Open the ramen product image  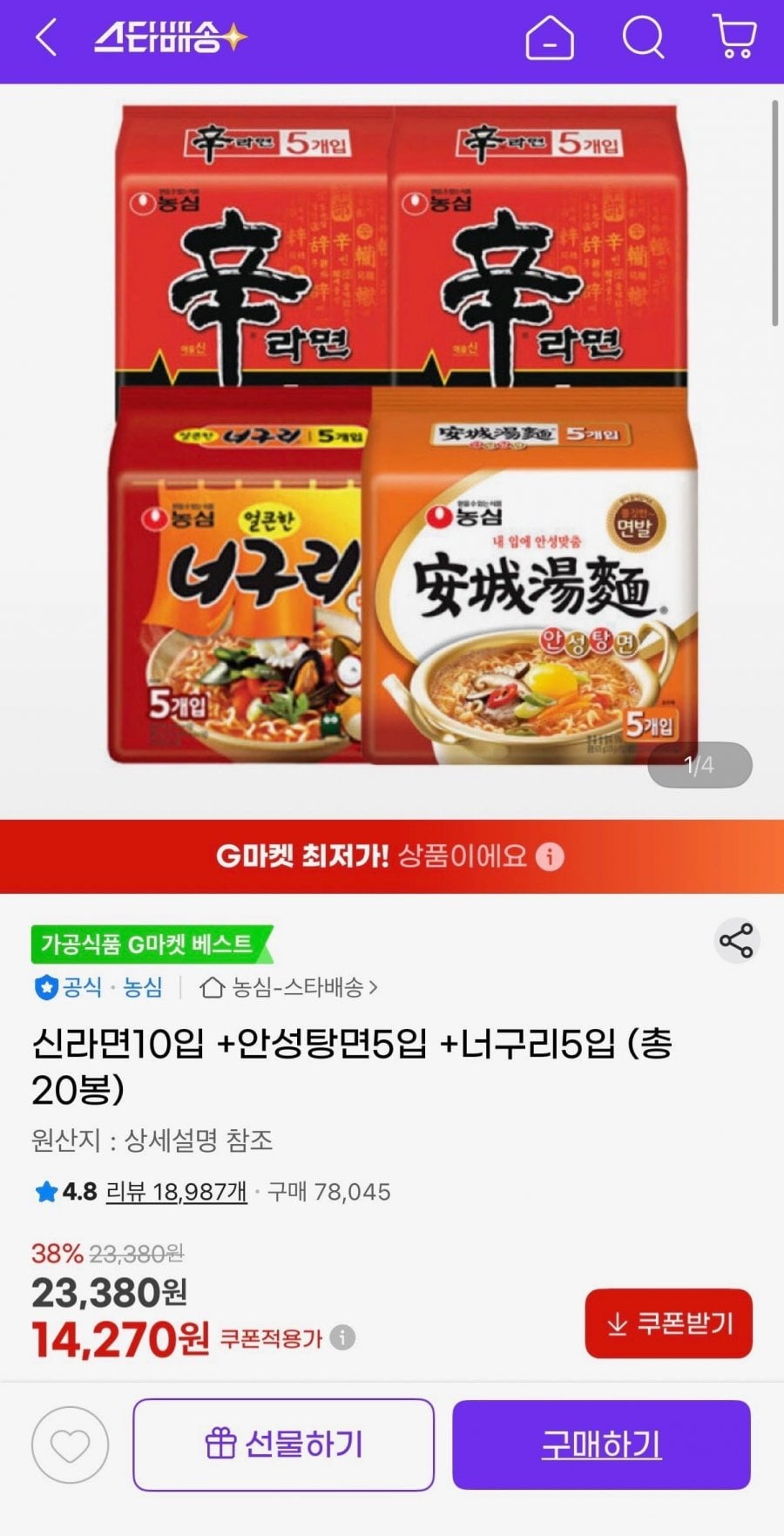[x=401, y=436]
